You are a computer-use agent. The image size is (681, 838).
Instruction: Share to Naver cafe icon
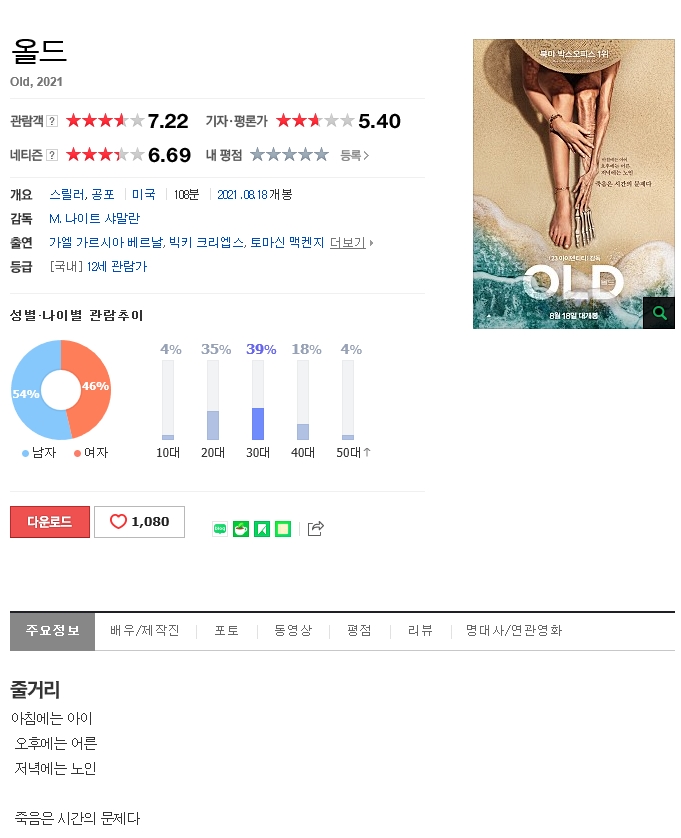coord(241,529)
